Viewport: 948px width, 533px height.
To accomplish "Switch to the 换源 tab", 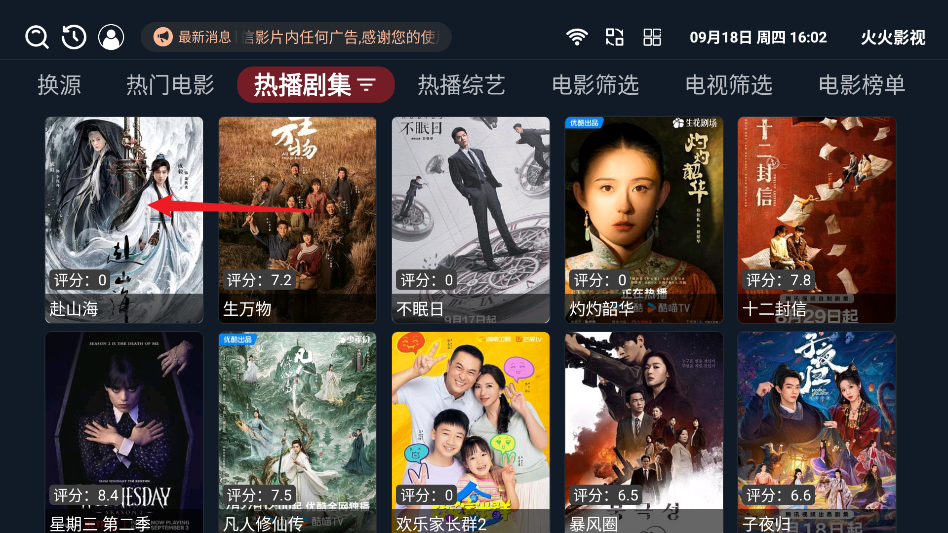I will [x=59, y=85].
